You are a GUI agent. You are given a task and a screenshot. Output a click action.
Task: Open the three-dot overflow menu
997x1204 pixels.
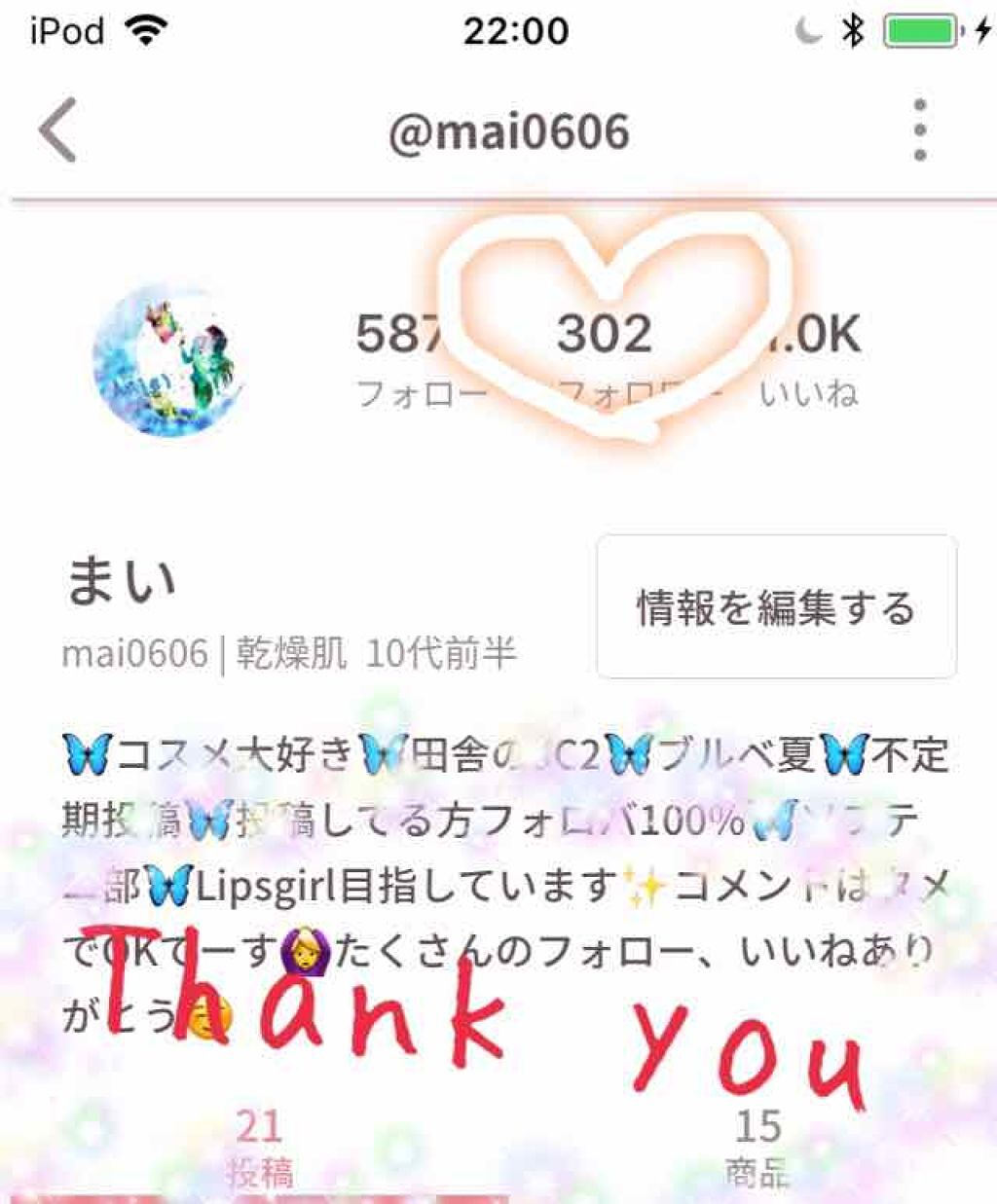(919, 130)
